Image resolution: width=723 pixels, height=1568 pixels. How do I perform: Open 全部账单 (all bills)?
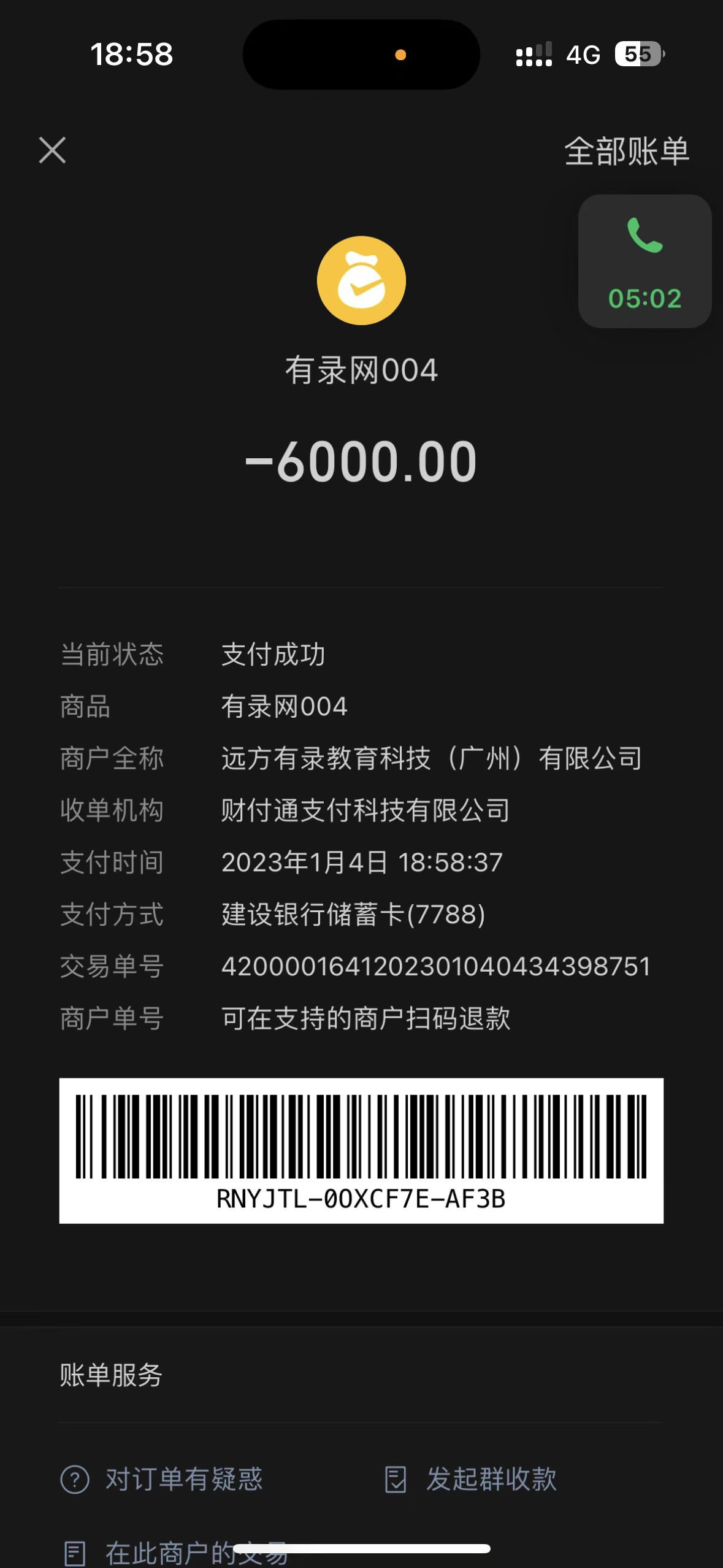click(626, 152)
